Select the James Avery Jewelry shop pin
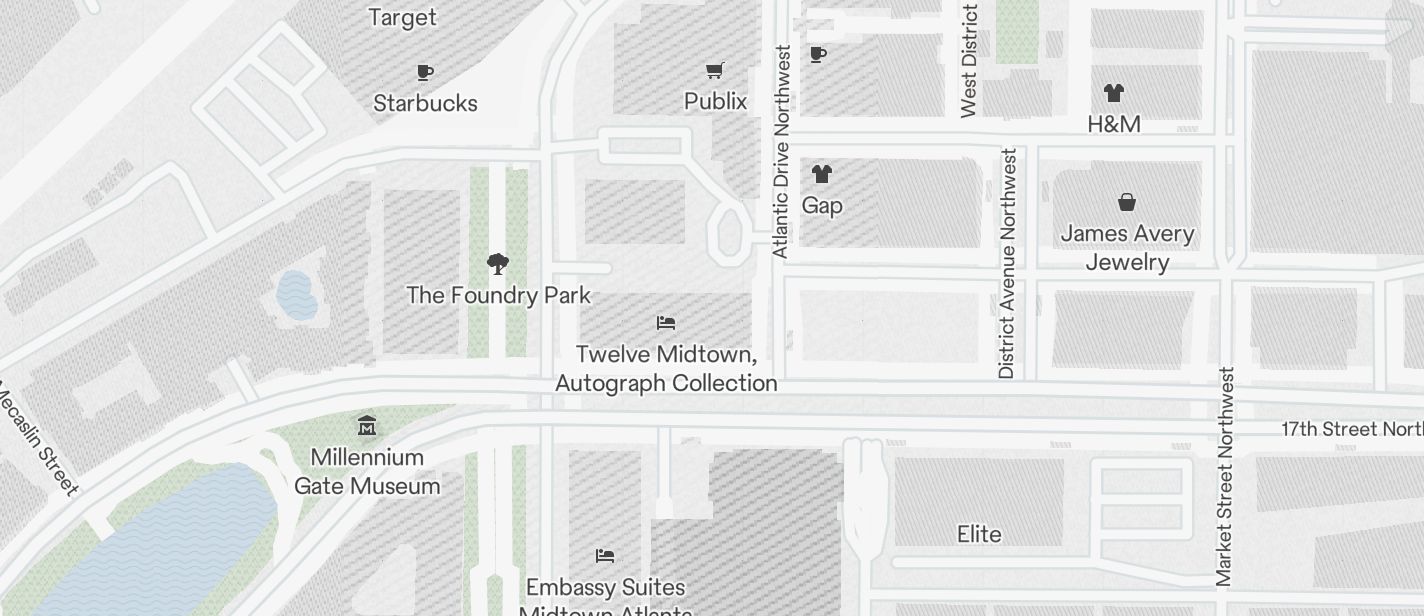1424x616 pixels. [1127, 203]
